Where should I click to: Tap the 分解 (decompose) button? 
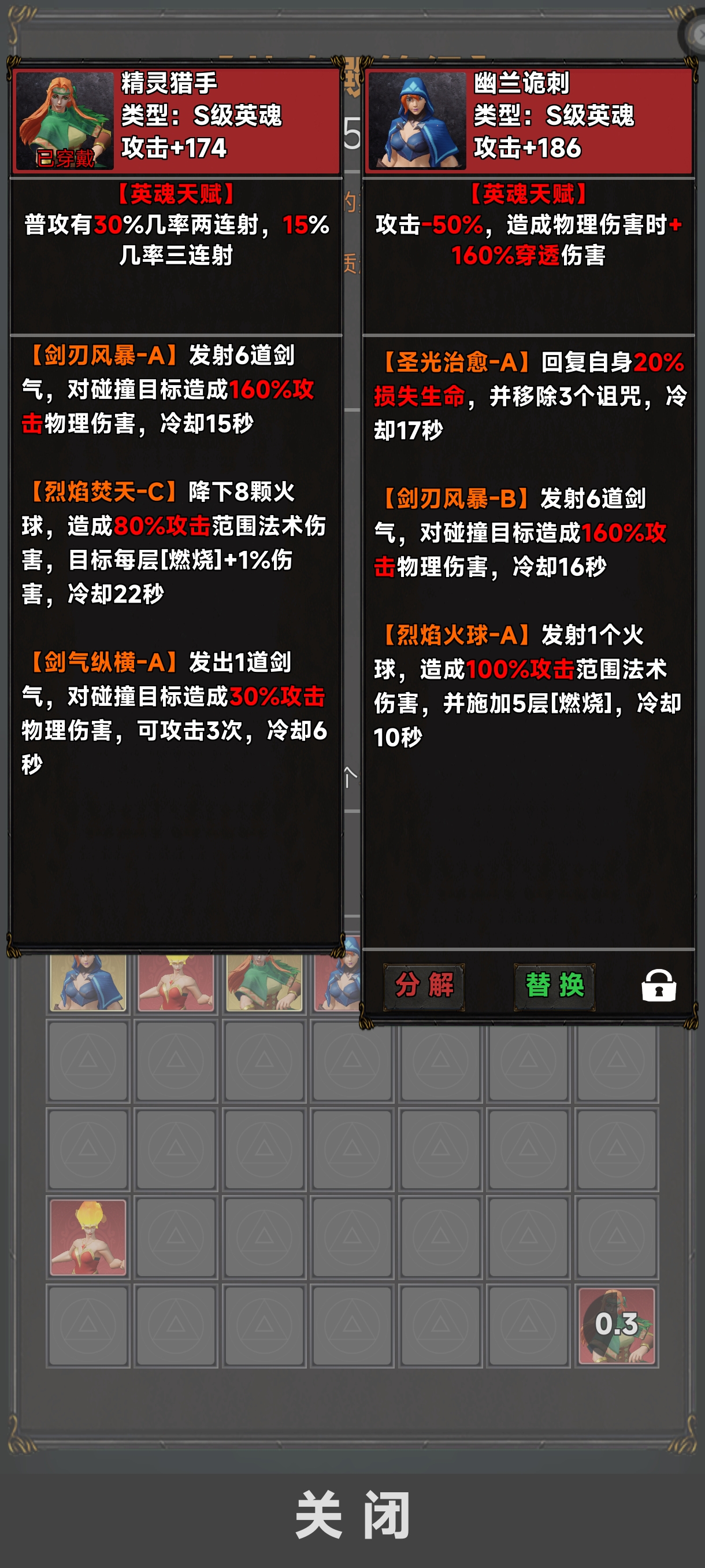424,985
